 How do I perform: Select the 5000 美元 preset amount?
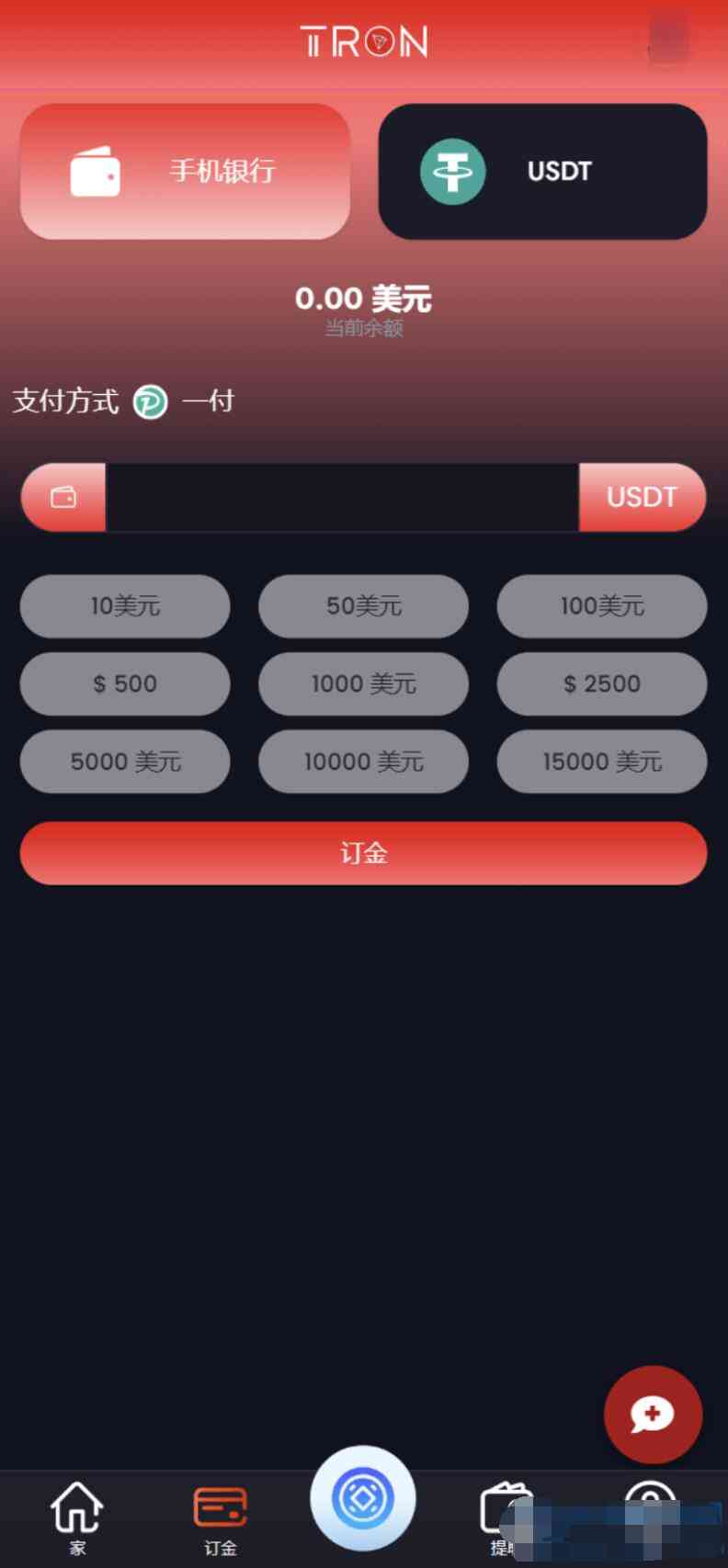pyautogui.click(x=125, y=761)
